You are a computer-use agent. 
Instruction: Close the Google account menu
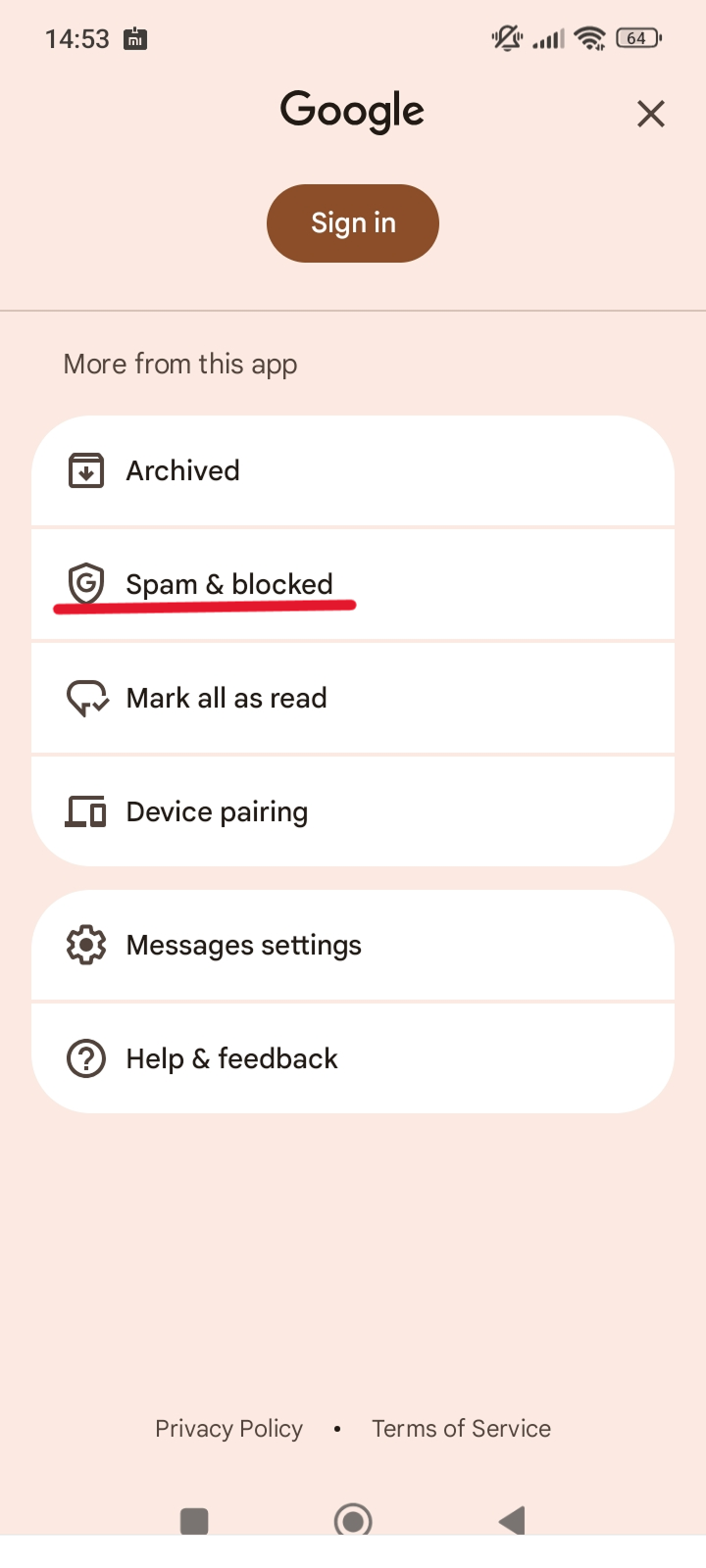pos(651,114)
